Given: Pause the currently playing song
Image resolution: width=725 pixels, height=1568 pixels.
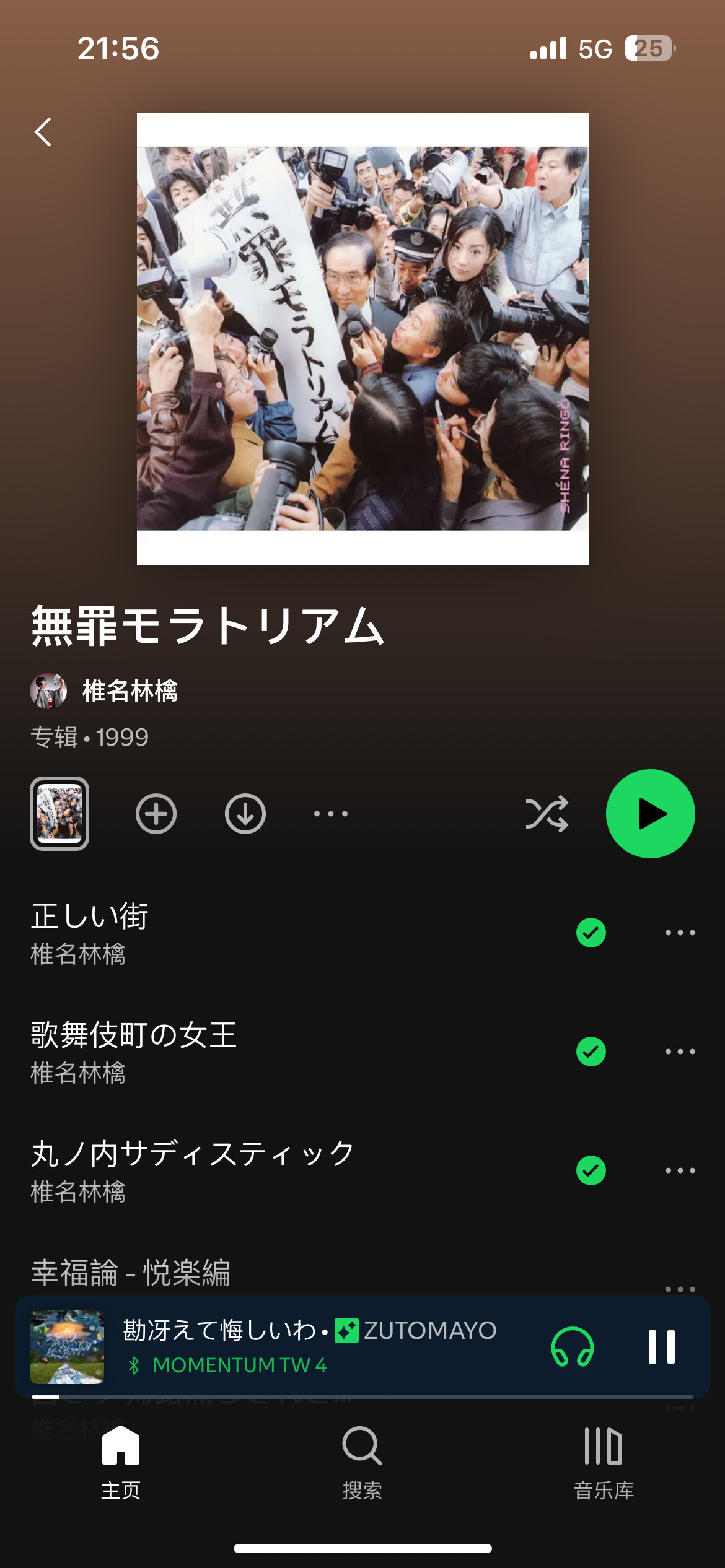Looking at the screenshot, I should pyautogui.click(x=661, y=1347).
